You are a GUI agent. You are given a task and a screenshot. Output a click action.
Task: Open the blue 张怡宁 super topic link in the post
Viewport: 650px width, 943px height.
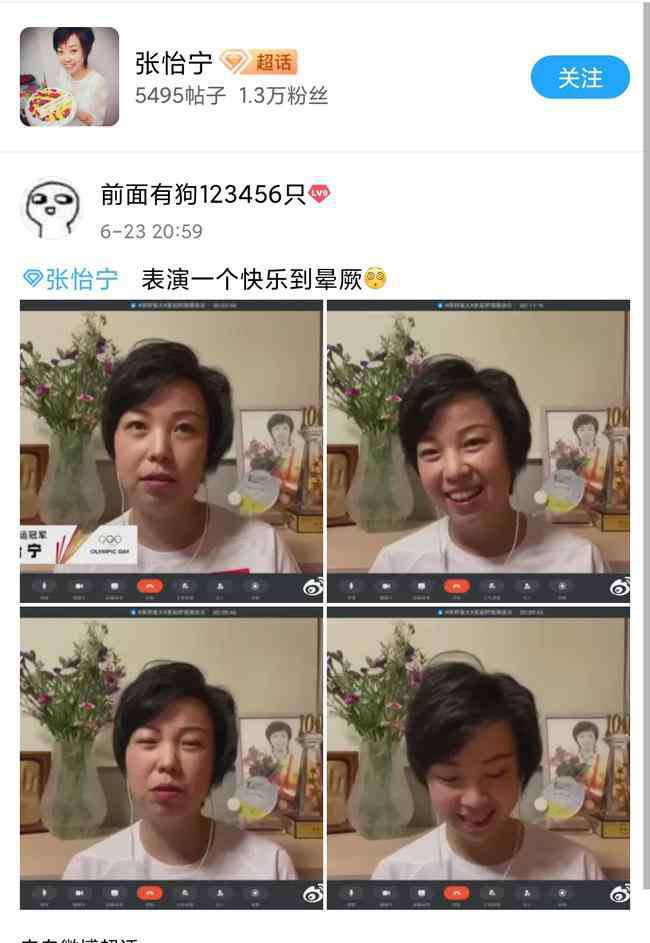(71, 279)
